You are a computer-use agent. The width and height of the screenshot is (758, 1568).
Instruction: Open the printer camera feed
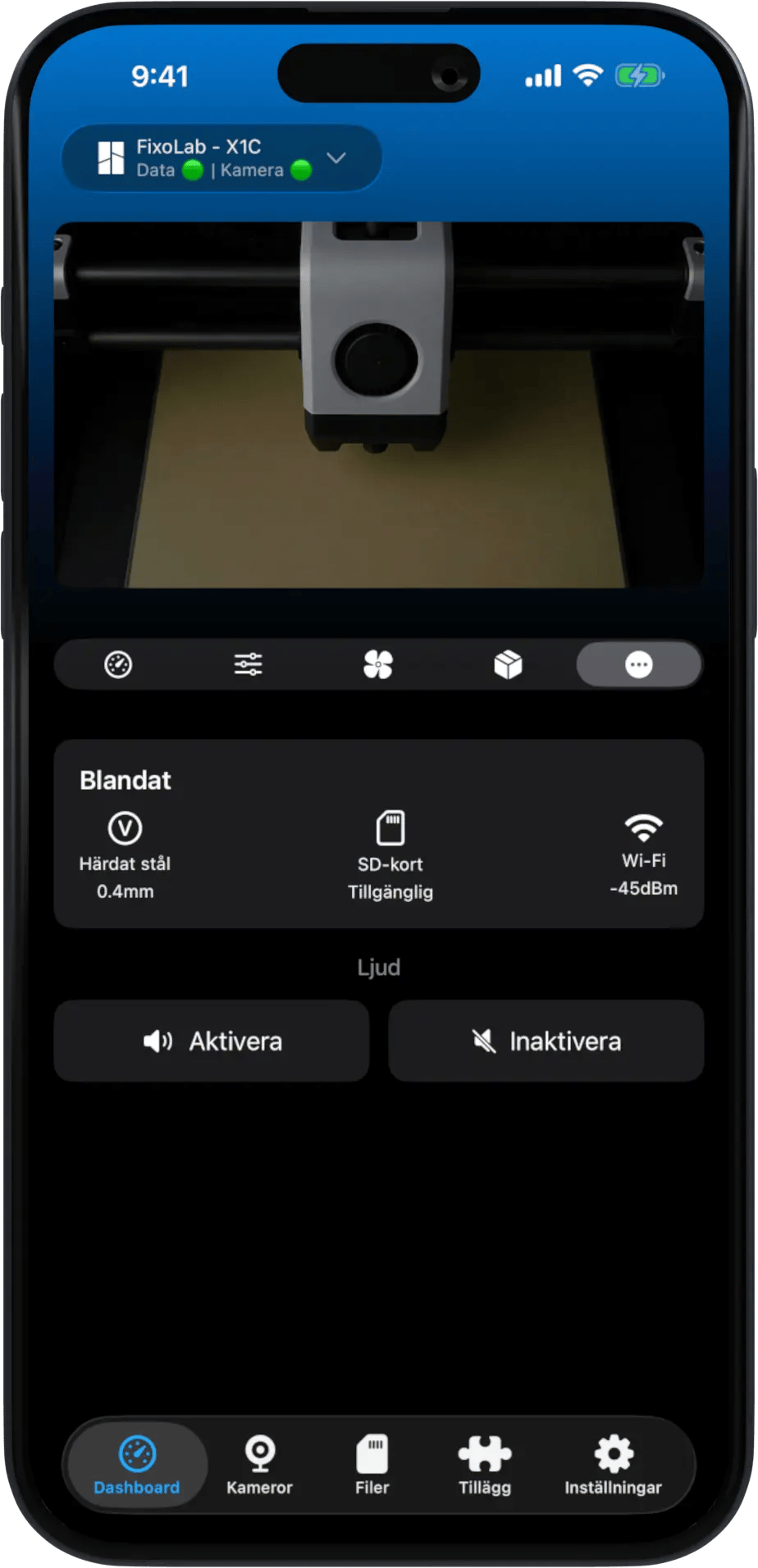coord(378,404)
